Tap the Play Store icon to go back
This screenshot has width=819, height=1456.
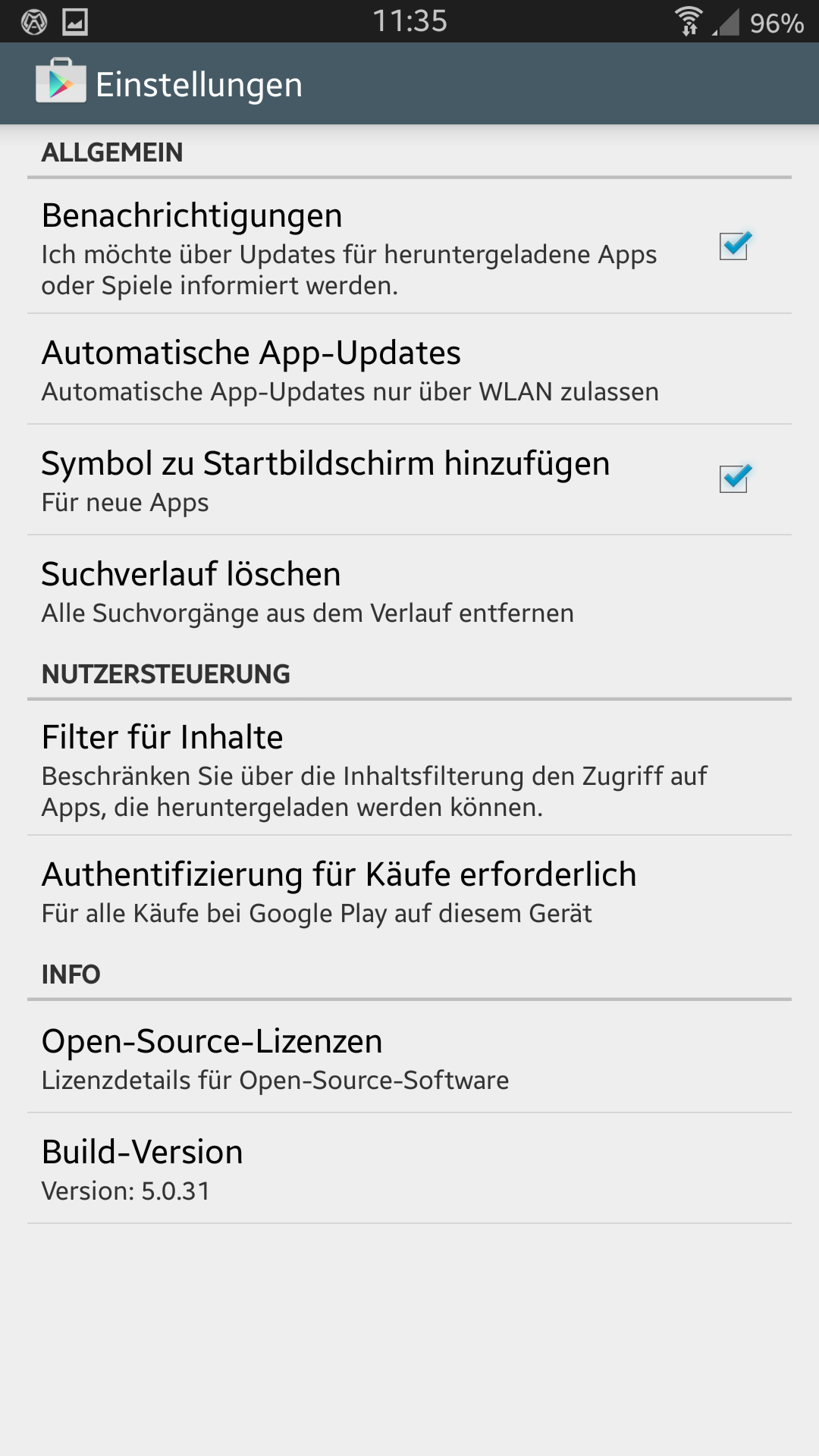pyautogui.click(x=61, y=81)
